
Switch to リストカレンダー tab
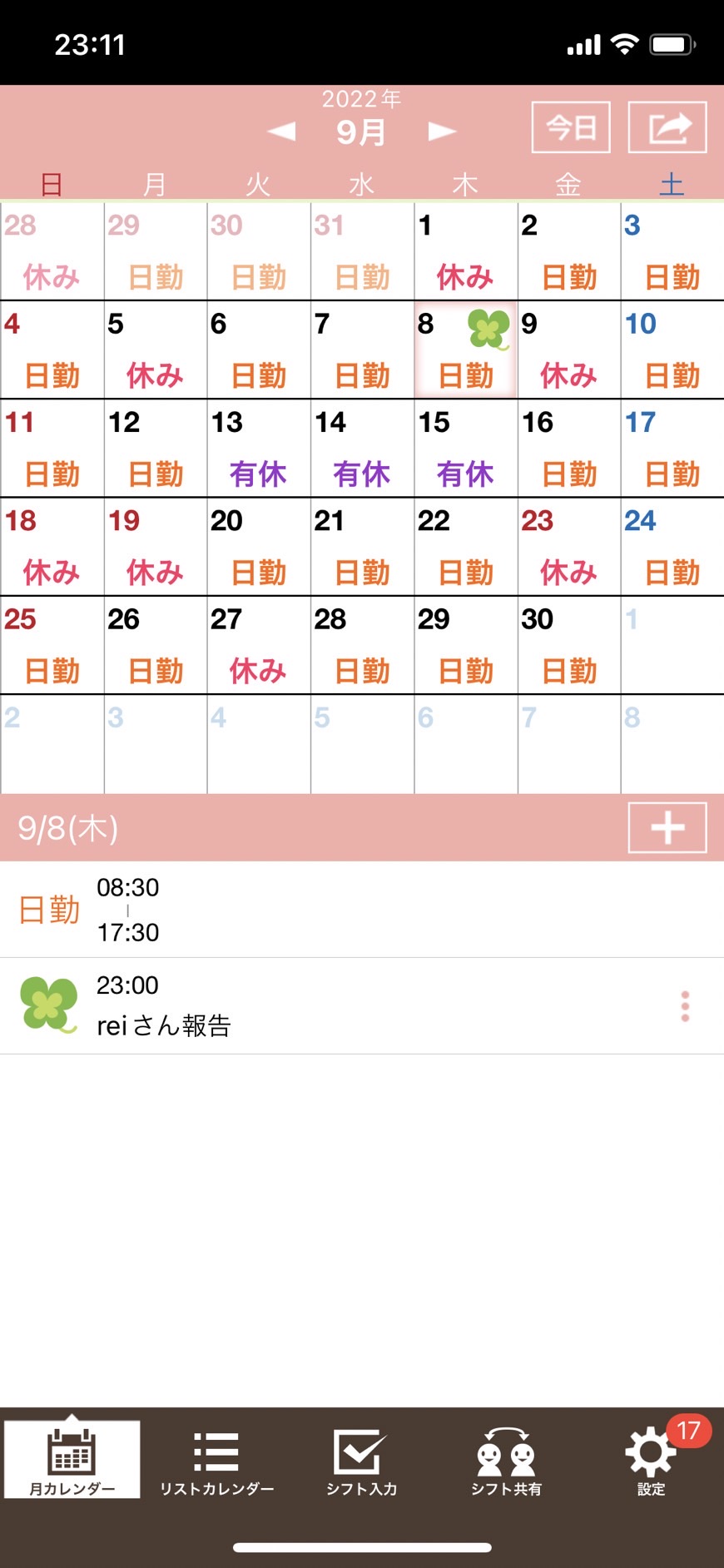216,1462
